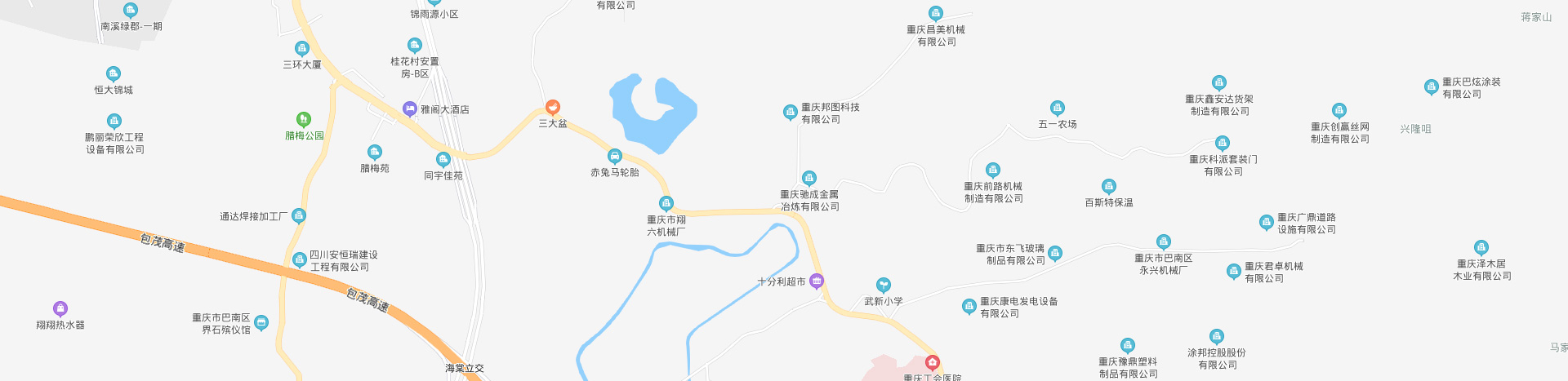
Task: Tap the 三环大厦 building marker
Action: pyautogui.click(x=302, y=48)
